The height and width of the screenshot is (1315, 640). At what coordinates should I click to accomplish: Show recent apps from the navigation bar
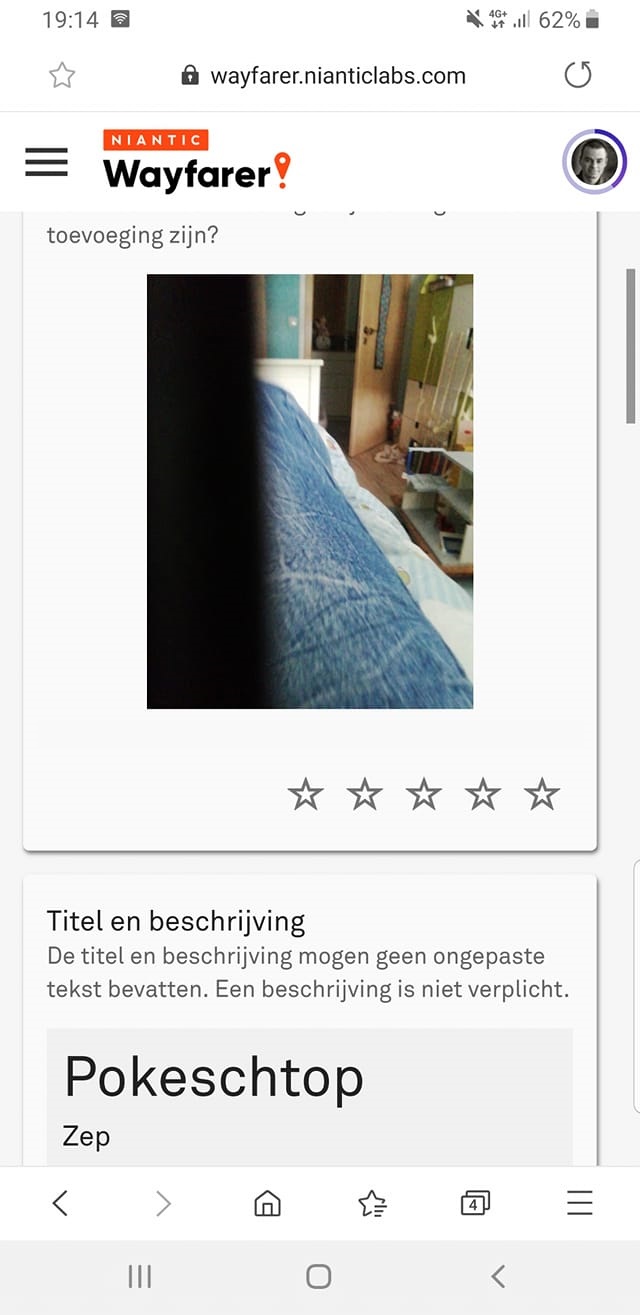(x=139, y=1276)
